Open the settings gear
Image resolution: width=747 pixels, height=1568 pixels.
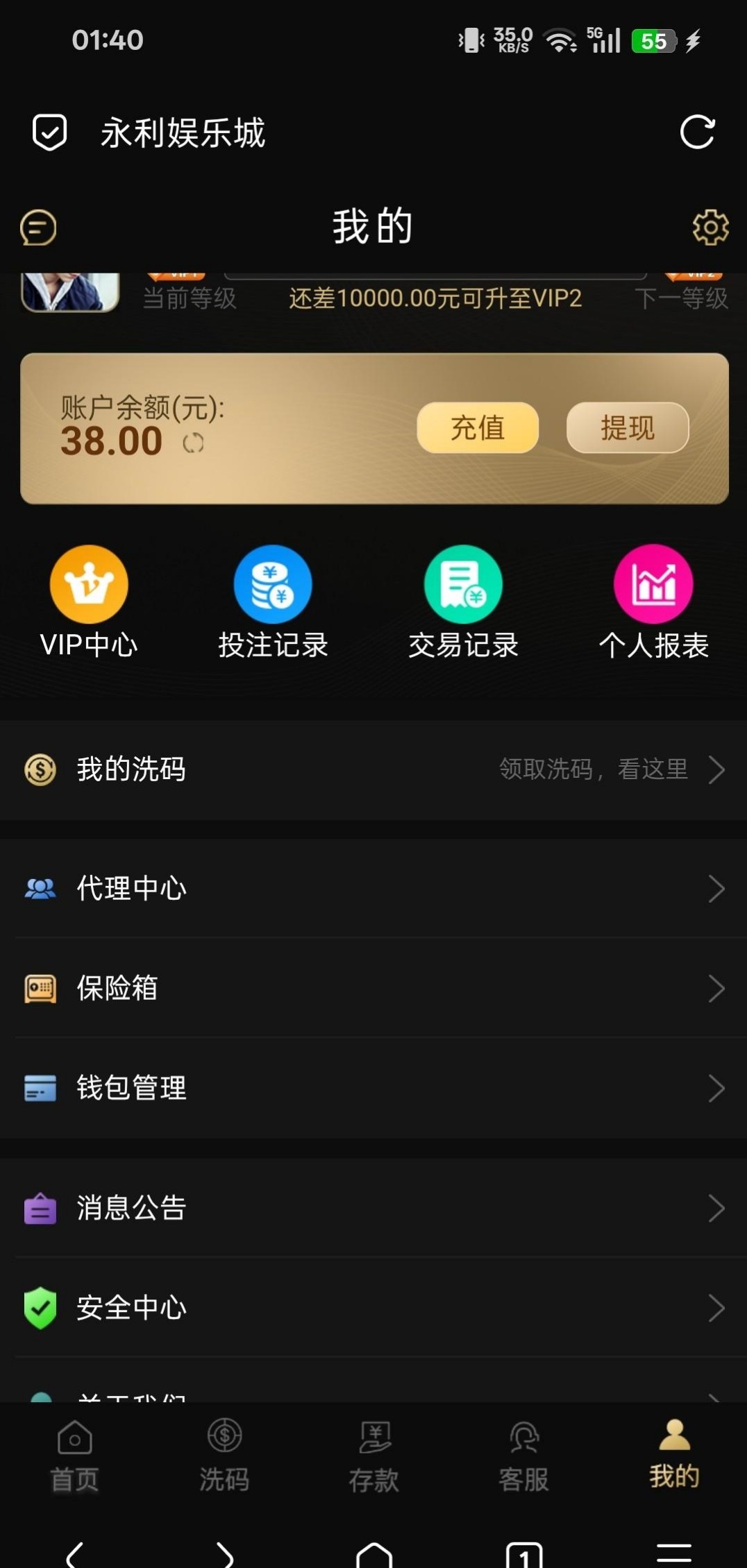[710, 227]
